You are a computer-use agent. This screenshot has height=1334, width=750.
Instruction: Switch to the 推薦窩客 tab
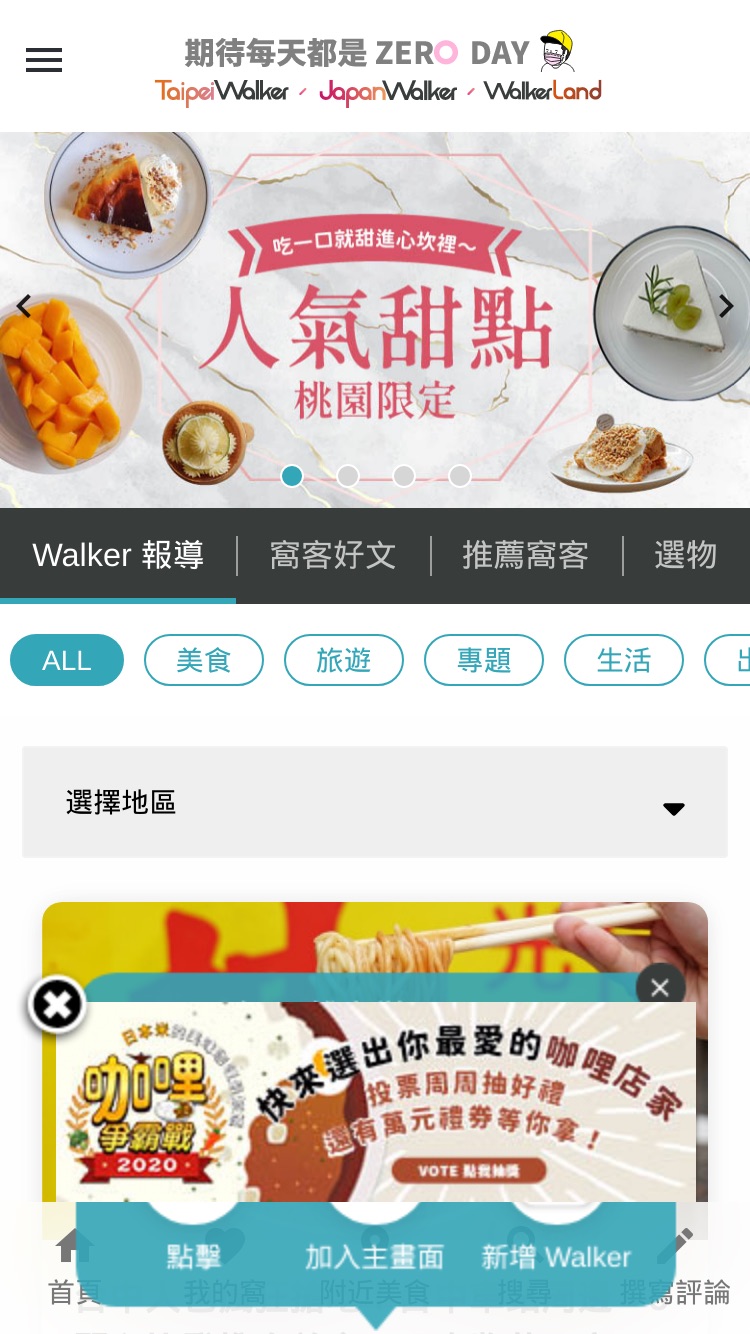[526, 555]
